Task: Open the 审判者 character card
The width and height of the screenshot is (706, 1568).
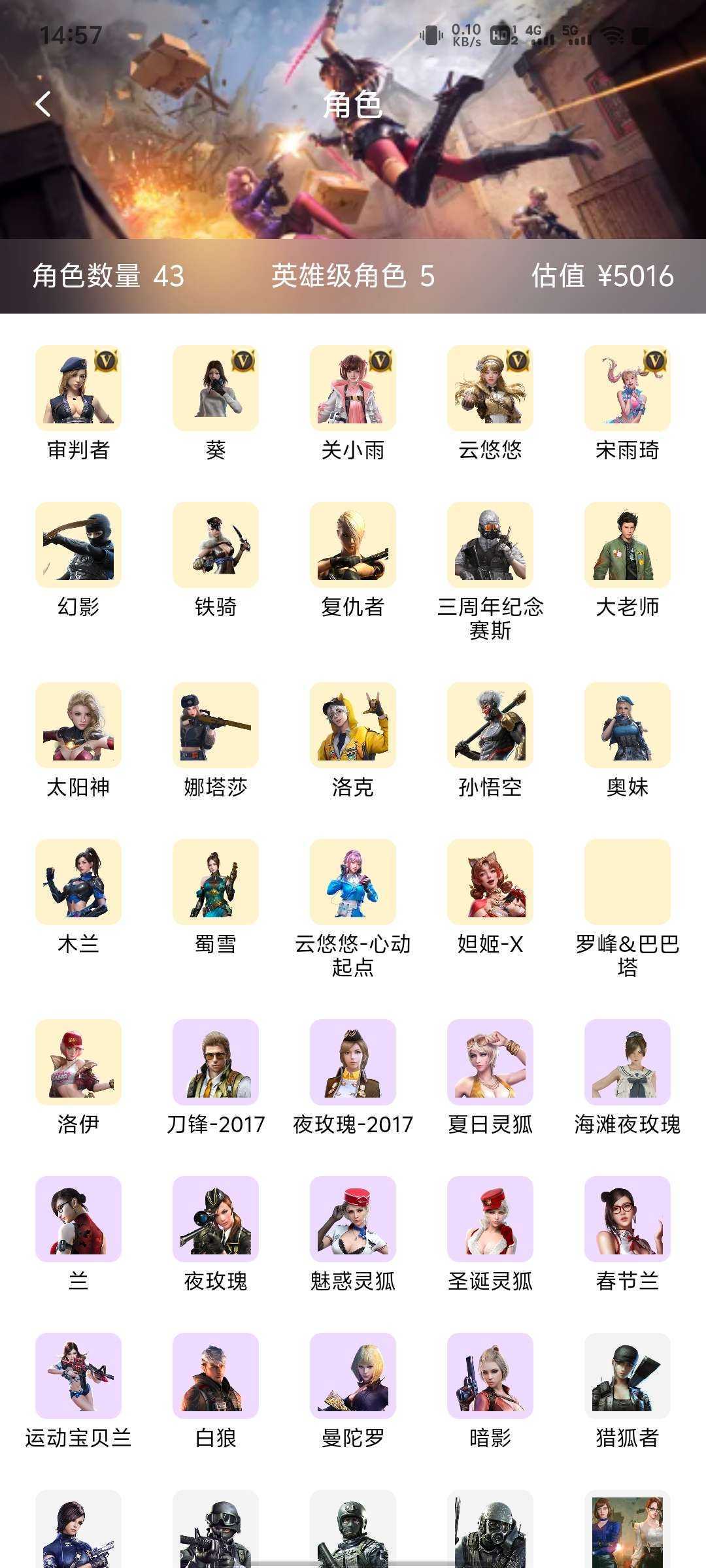Action: 78,387
